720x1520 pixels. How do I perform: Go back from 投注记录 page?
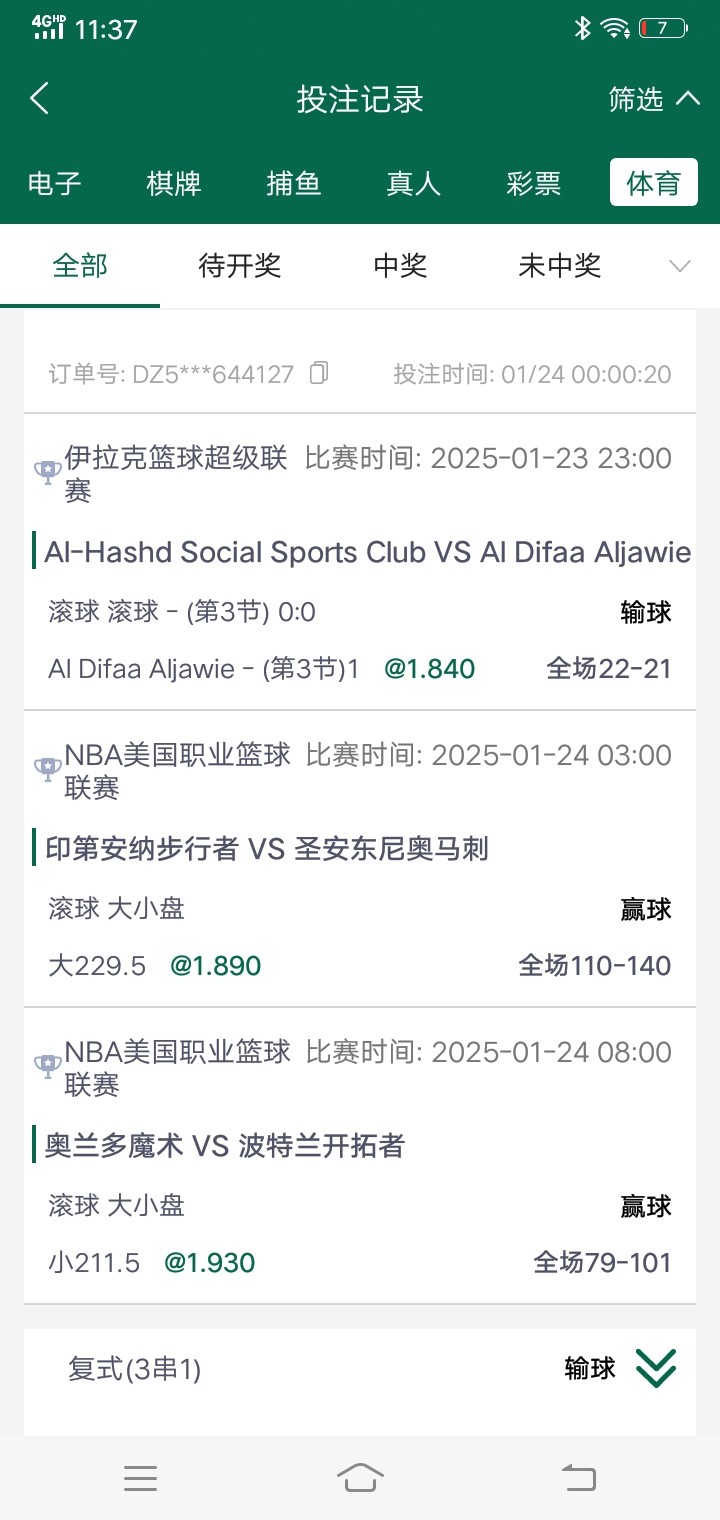[x=39, y=99]
